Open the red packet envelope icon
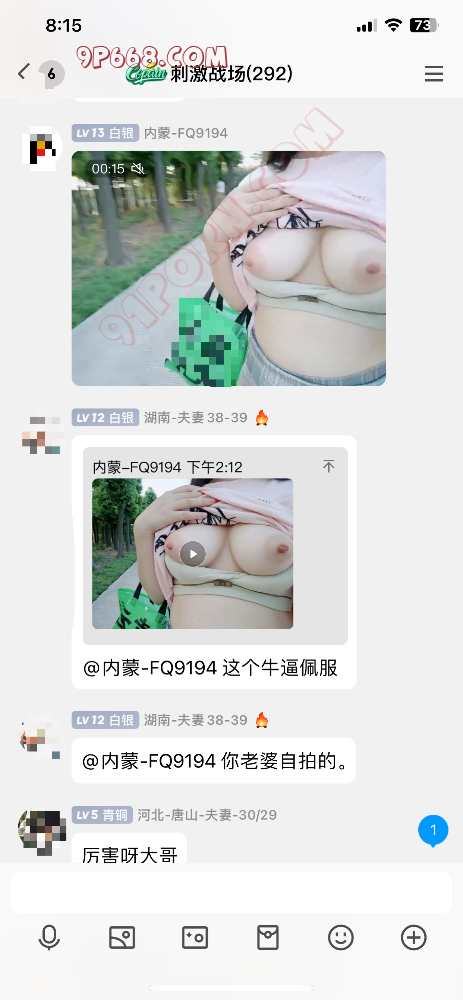 (268, 938)
